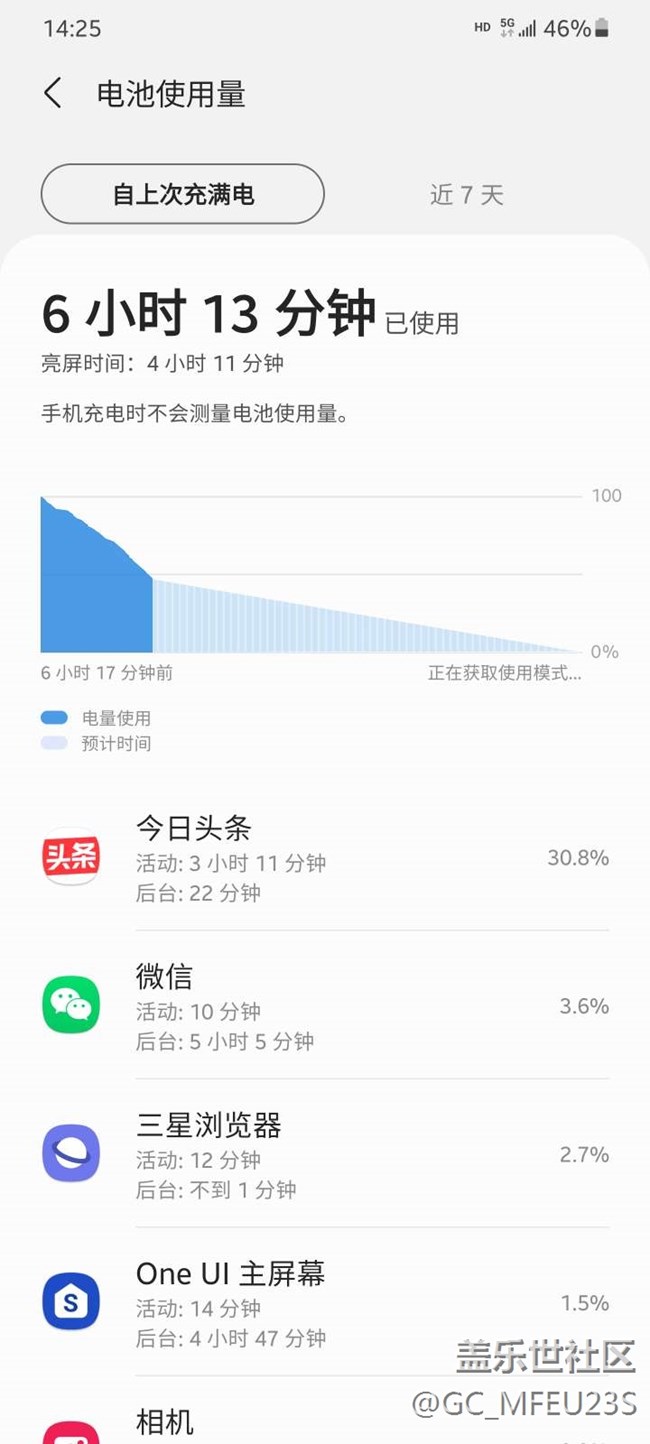Open battery details for 今日头条

pos(325,858)
